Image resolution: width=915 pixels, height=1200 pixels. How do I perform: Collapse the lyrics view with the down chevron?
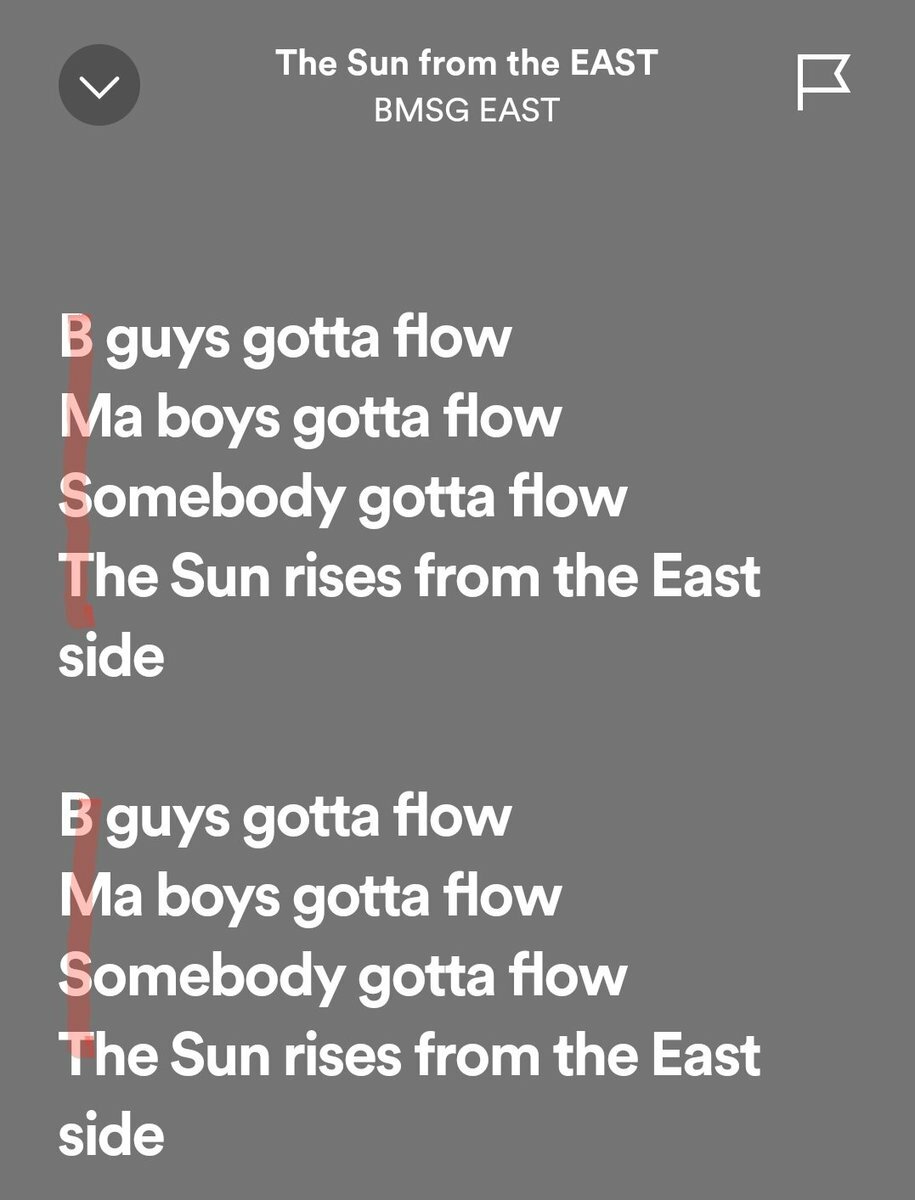pyautogui.click(x=99, y=85)
